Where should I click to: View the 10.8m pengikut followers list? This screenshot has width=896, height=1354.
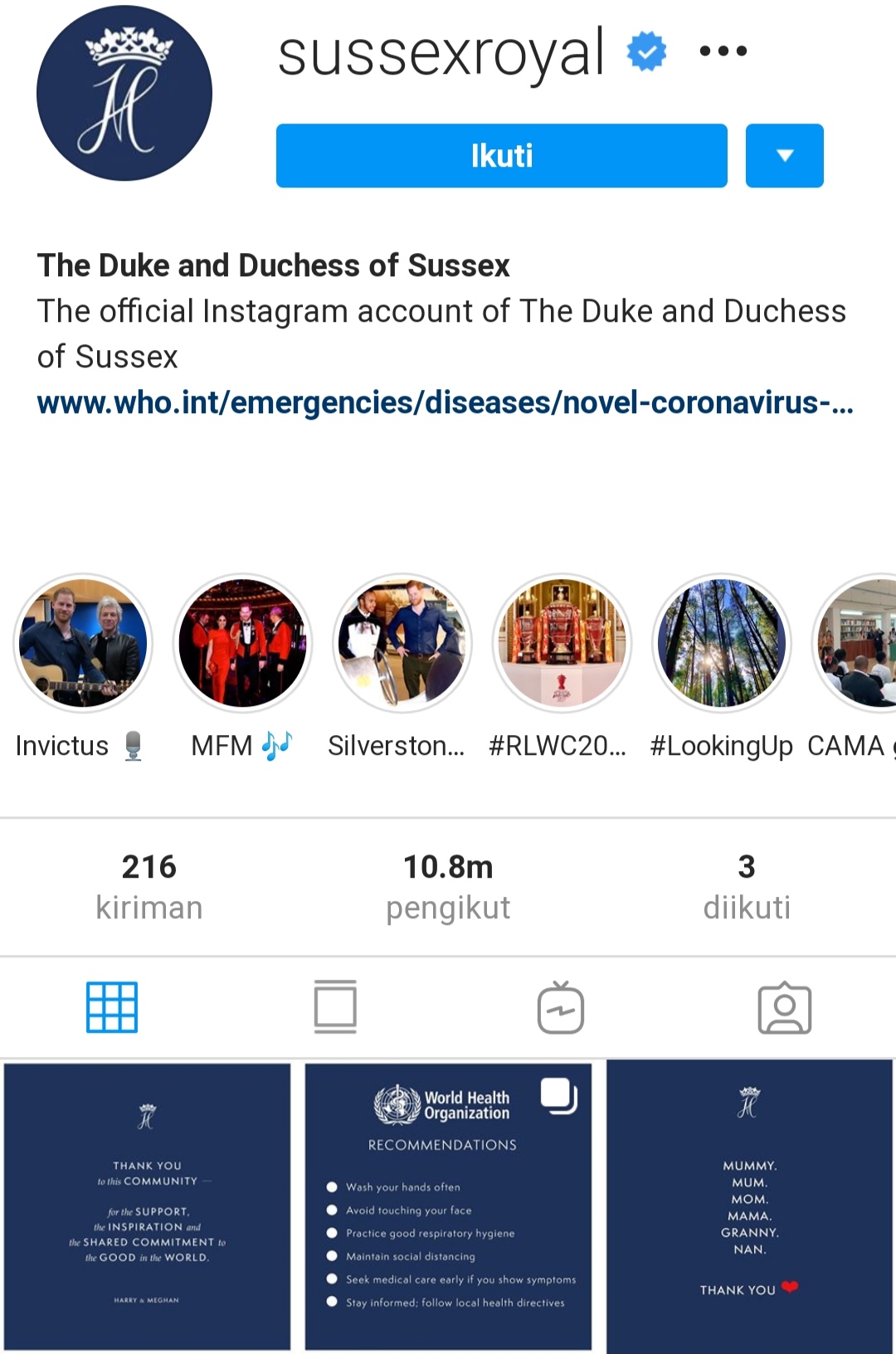448,886
